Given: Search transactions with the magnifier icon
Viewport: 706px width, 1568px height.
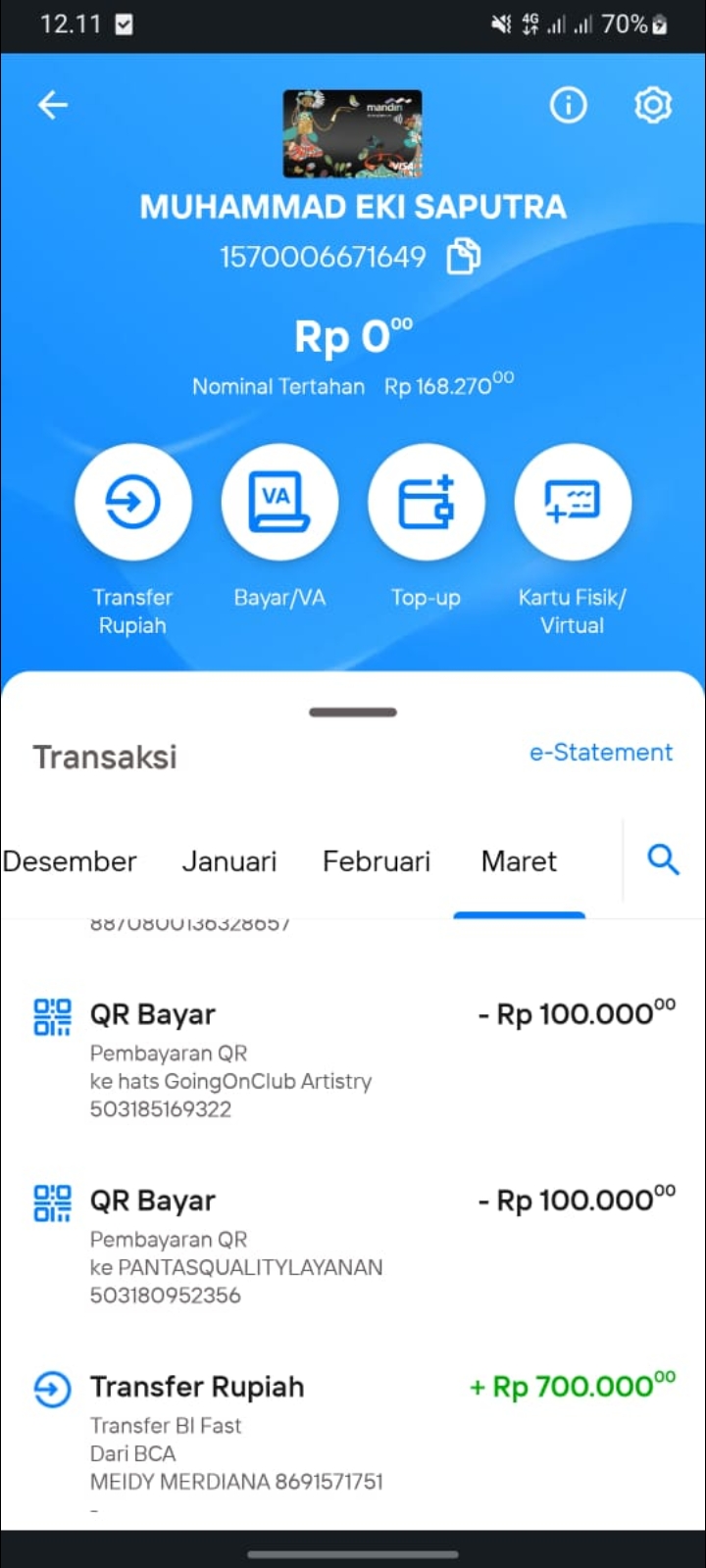Looking at the screenshot, I should tap(664, 860).
